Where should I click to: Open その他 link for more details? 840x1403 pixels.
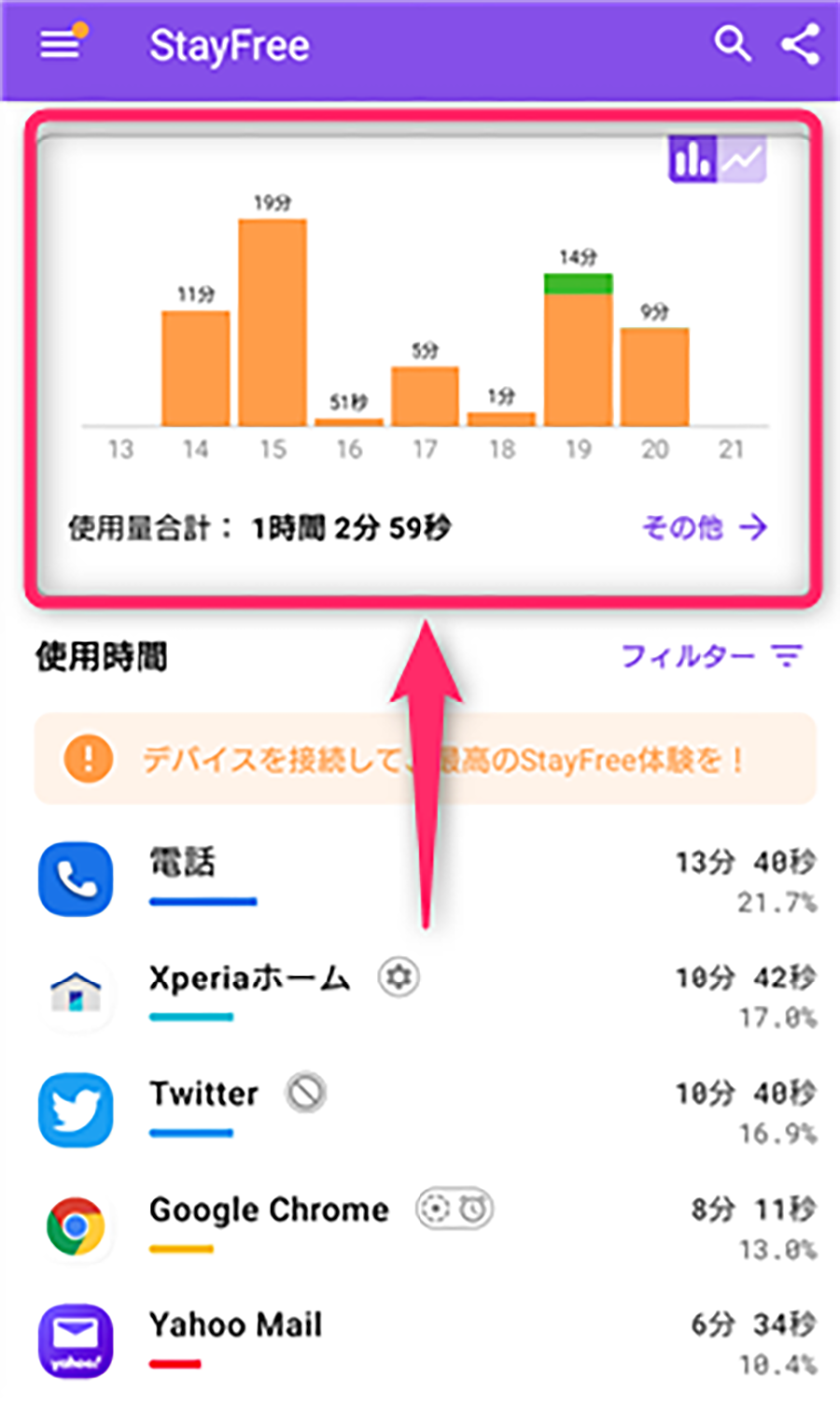tap(703, 527)
